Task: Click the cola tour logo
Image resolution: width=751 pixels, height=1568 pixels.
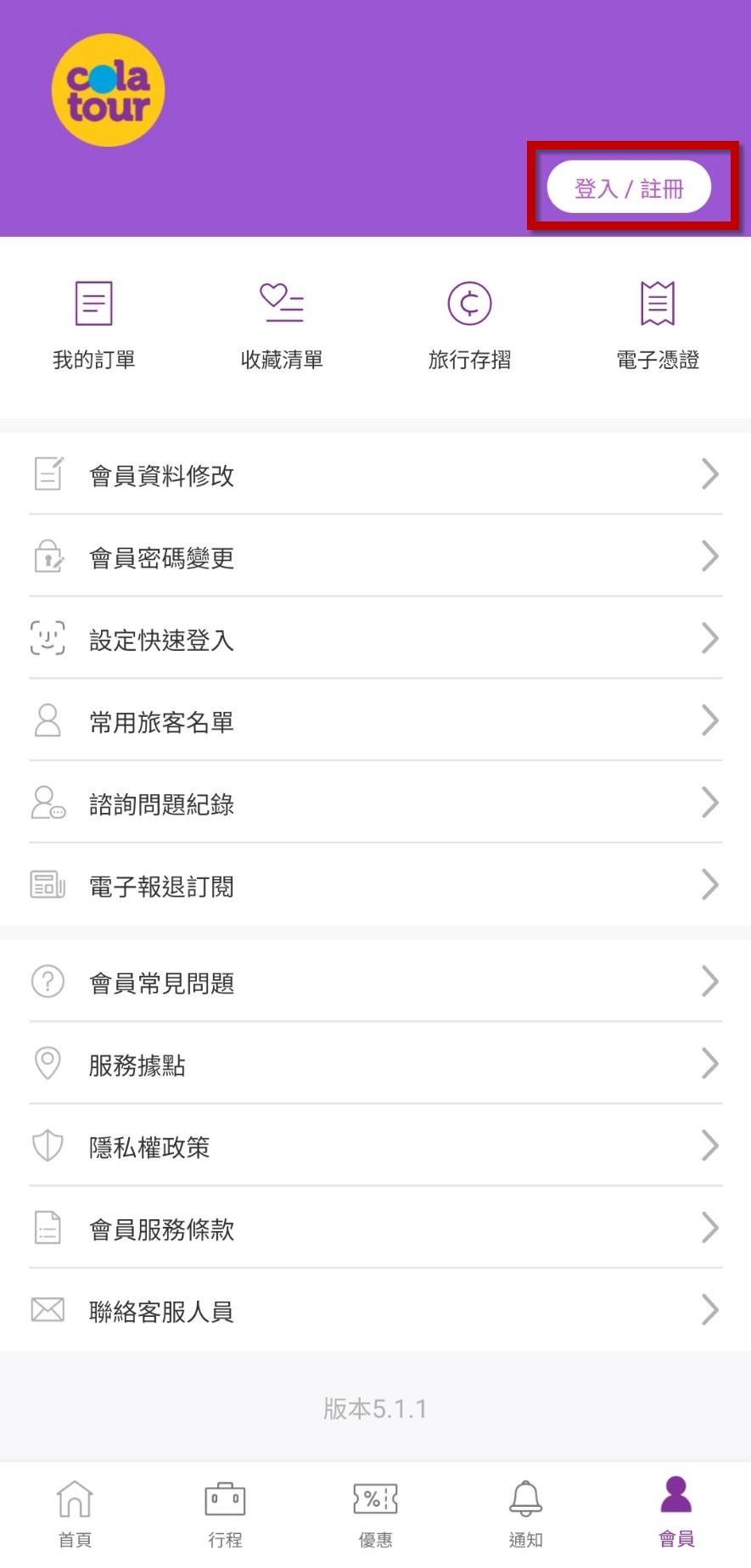Action: click(107, 89)
